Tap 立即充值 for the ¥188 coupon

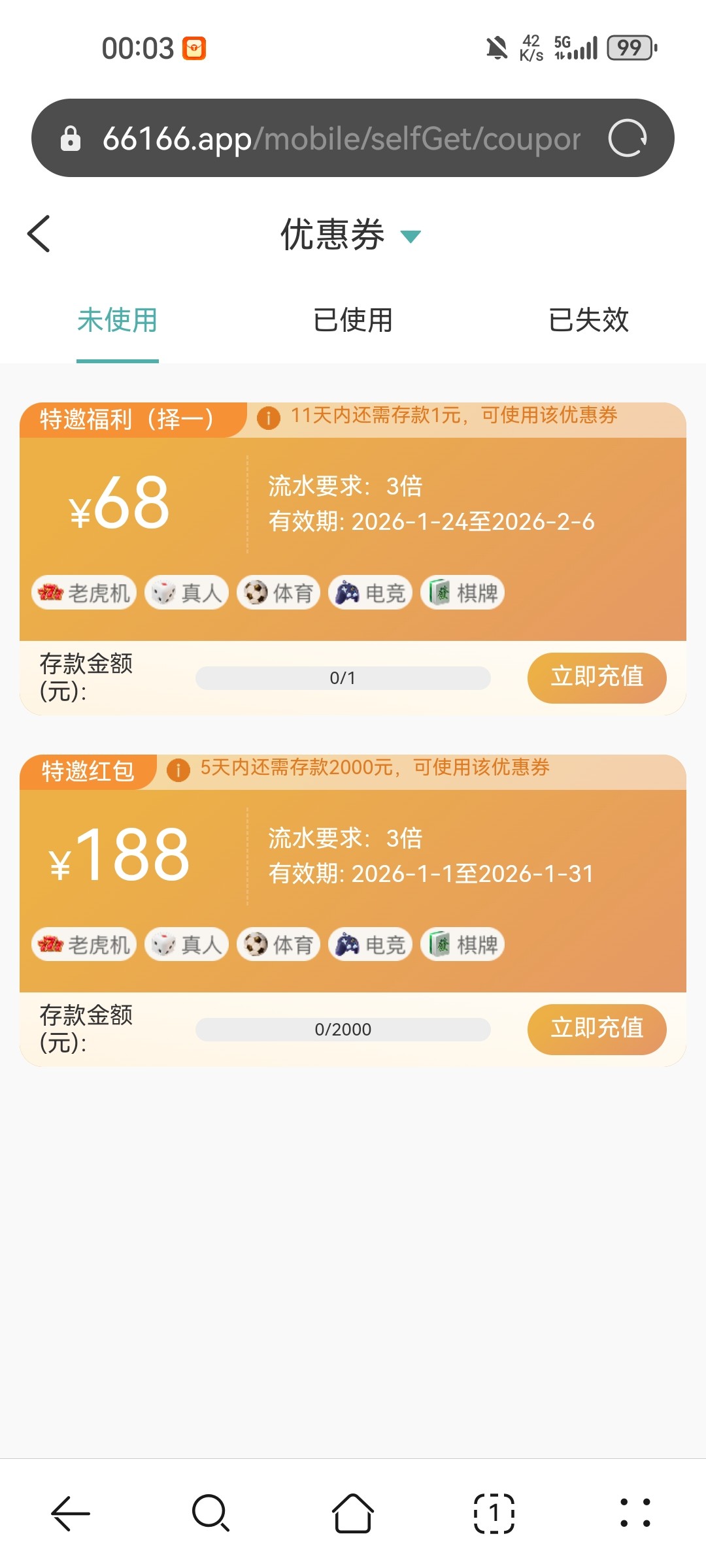(596, 1029)
